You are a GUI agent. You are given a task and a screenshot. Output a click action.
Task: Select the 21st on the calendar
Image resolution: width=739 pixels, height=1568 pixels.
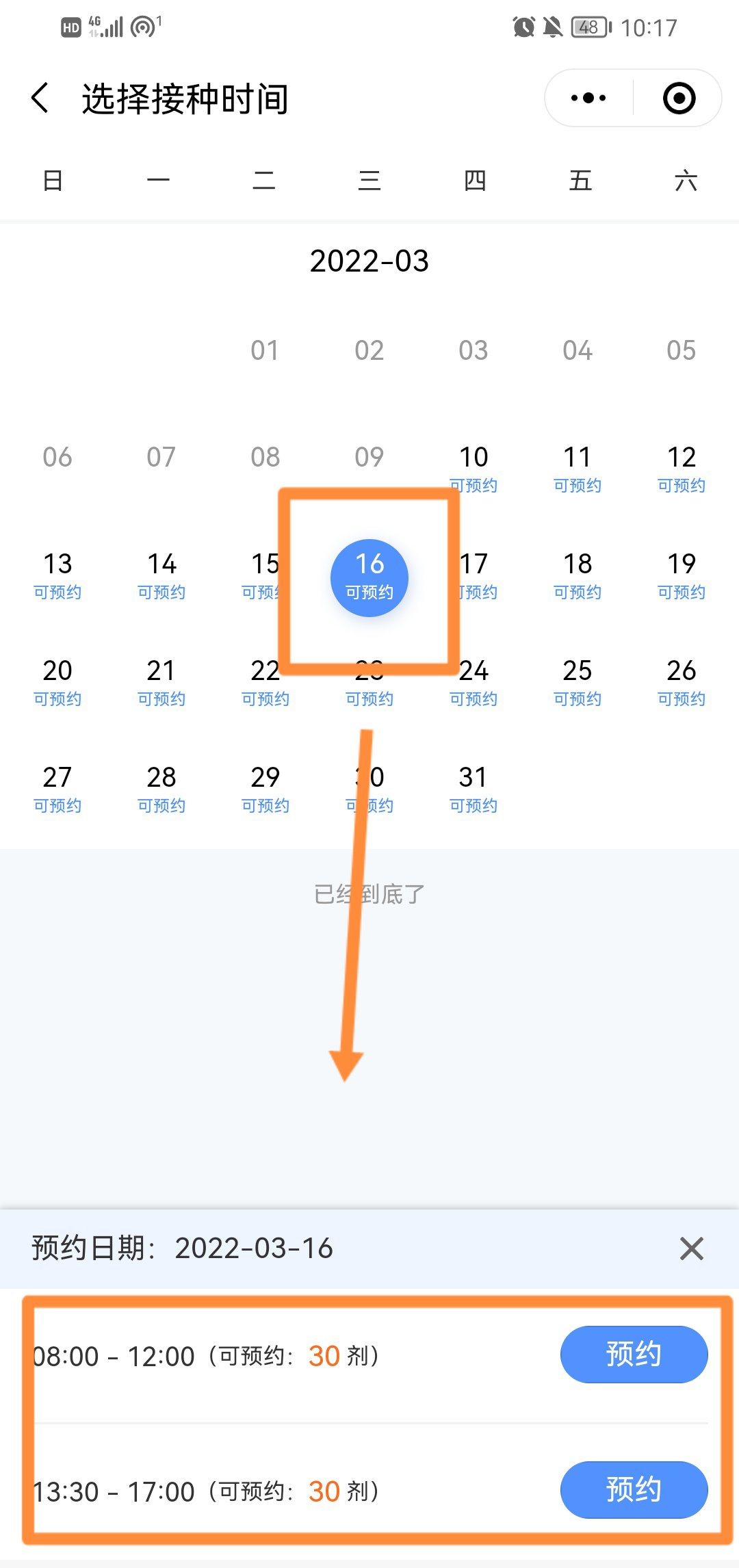(x=161, y=681)
